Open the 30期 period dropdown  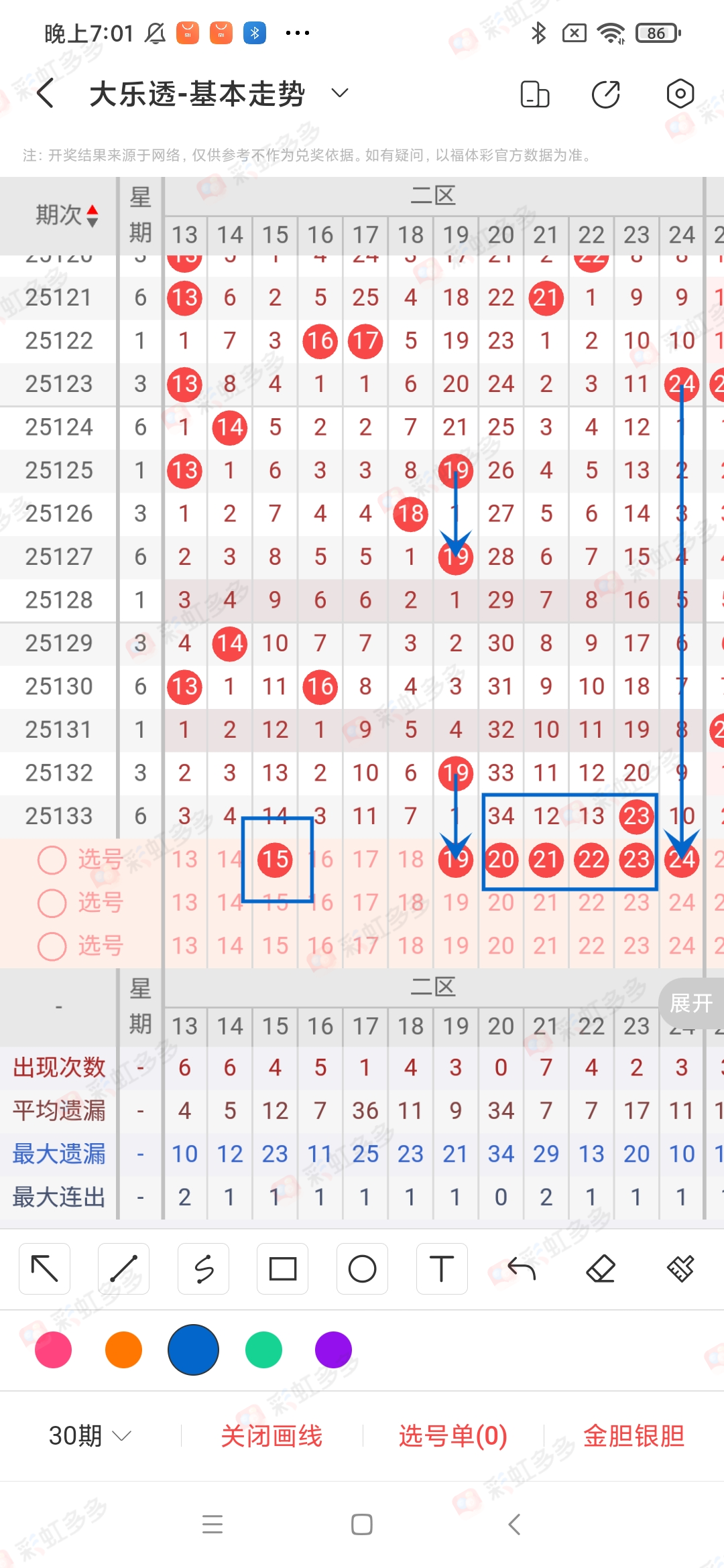pyautogui.click(x=89, y=1435)
